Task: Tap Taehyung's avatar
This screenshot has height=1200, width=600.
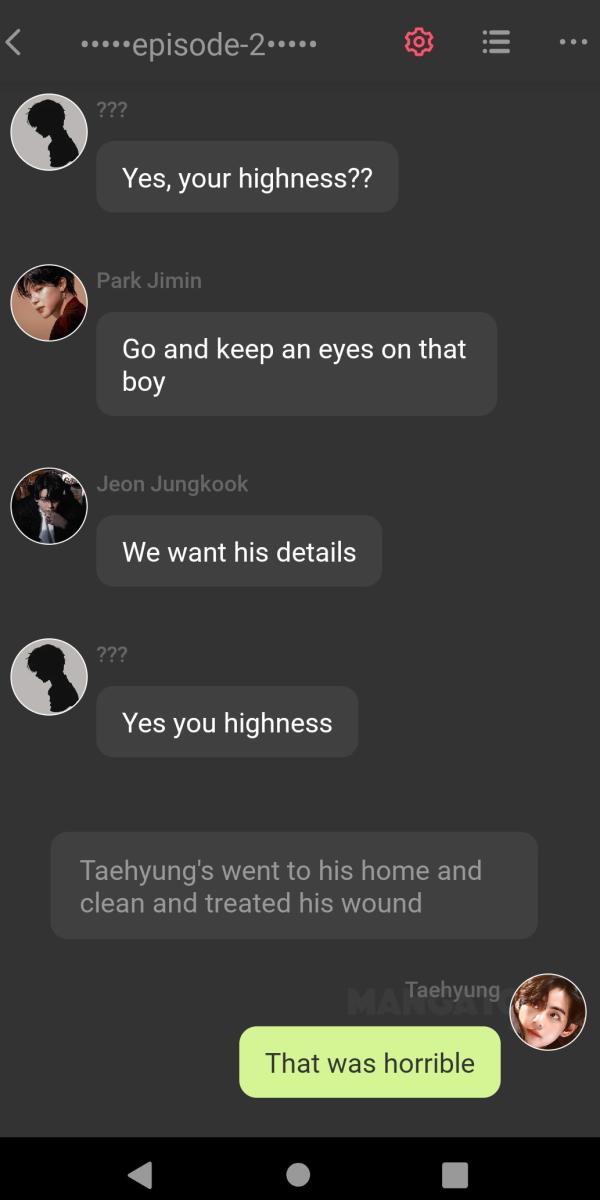Action: pyautogui.click(x=548, y=1012)
